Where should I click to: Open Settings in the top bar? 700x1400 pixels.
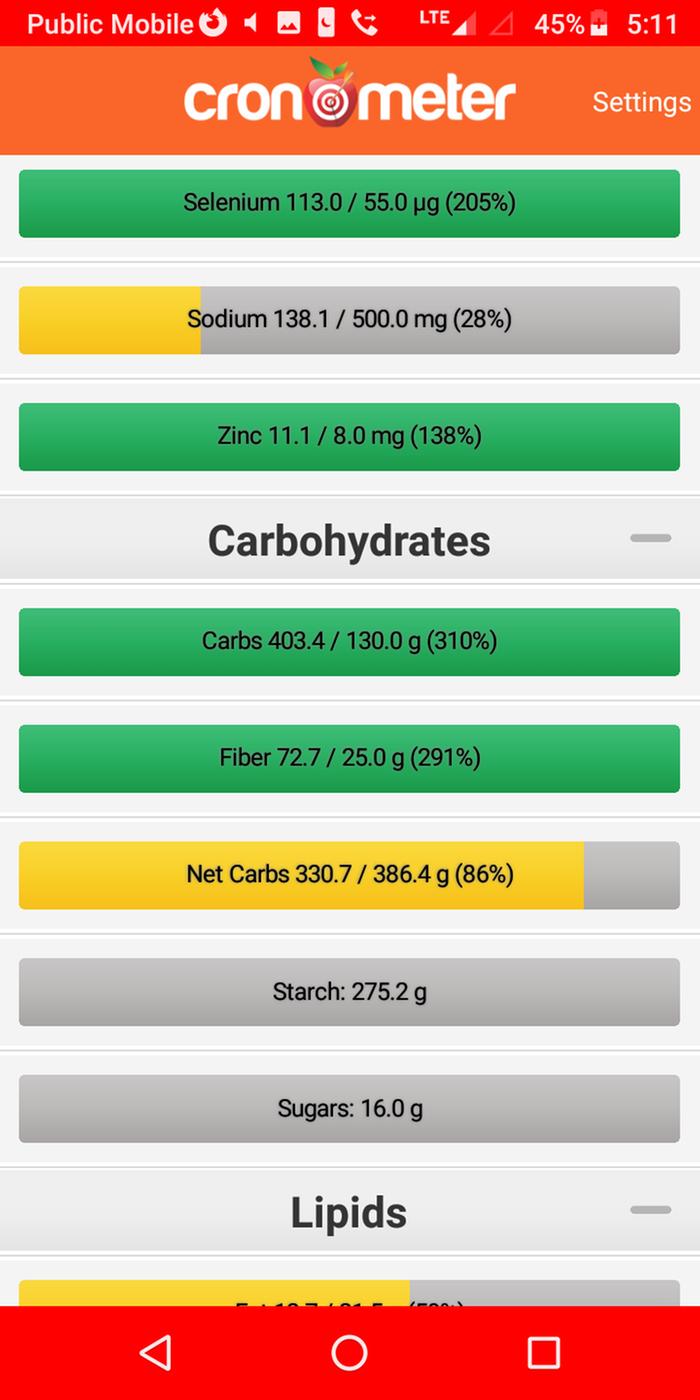tap(641, 102)
